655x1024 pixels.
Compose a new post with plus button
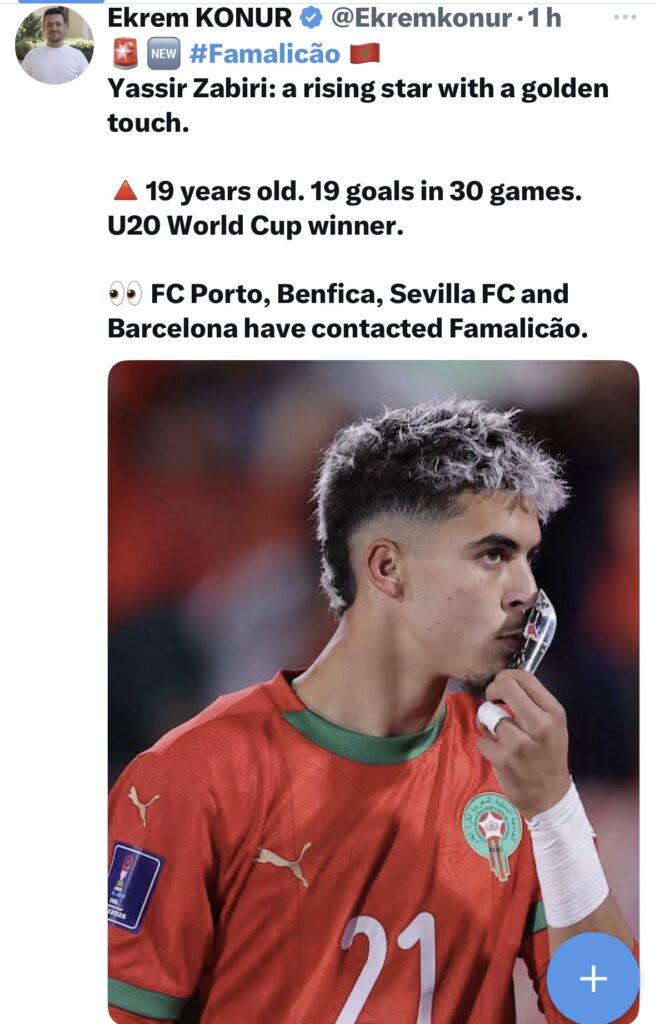pos(593,978)
